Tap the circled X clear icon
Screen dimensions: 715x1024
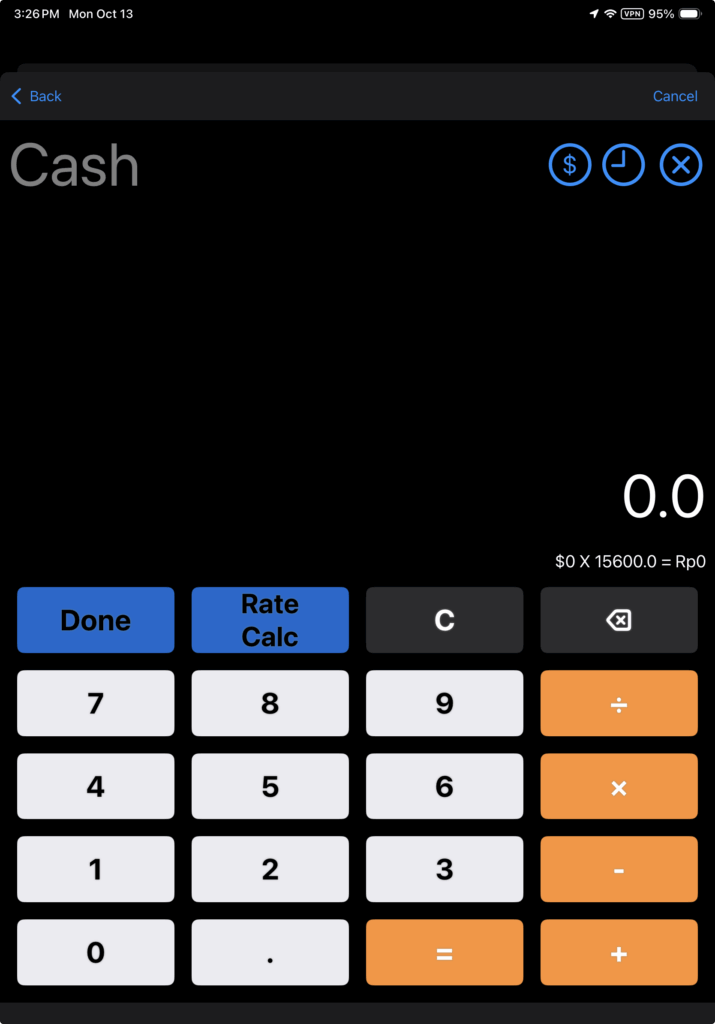point(681,165)
